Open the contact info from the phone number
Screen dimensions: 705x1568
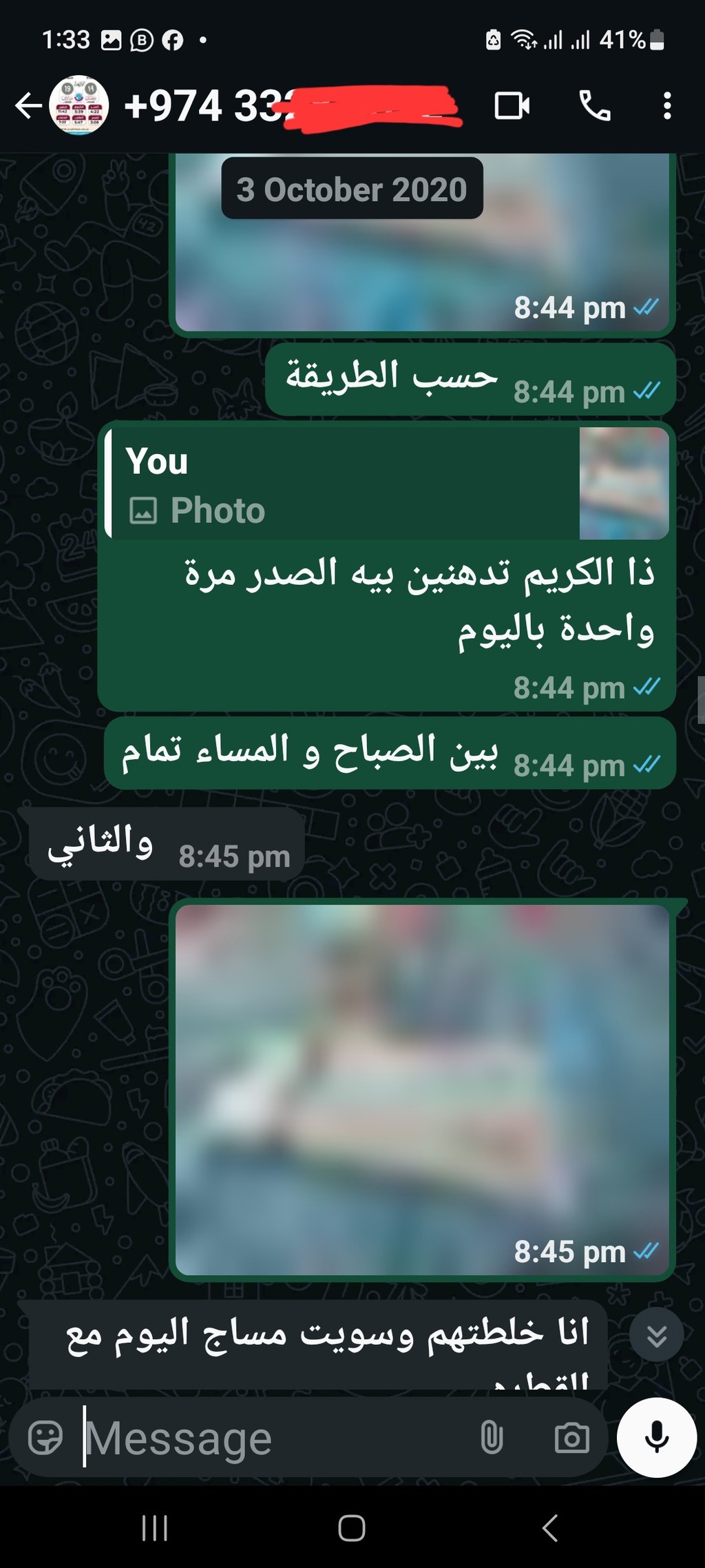click(x=293, y=106)
